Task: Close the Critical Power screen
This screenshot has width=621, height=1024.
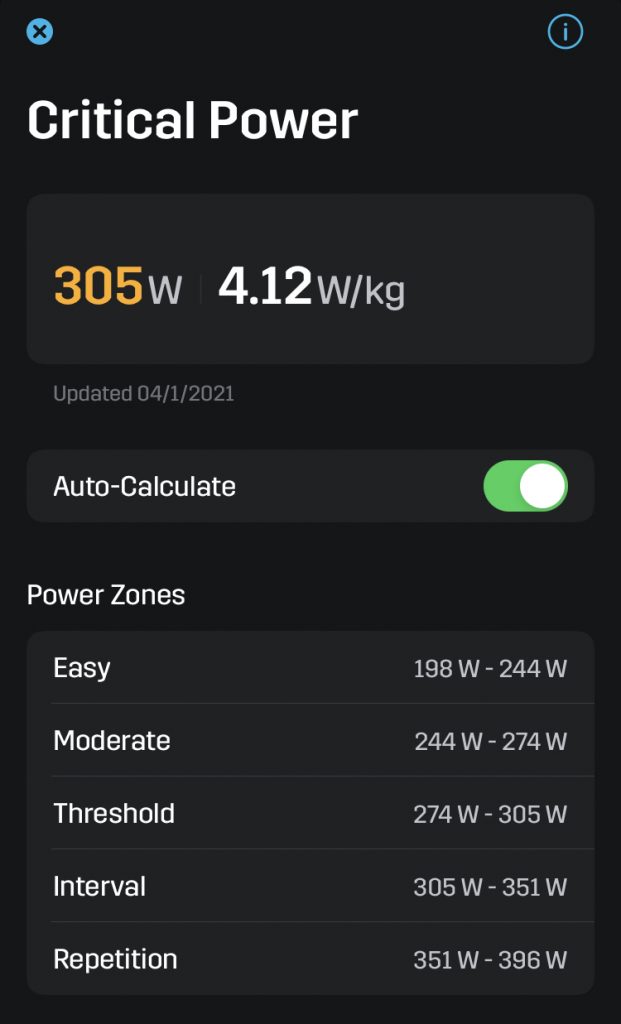Action: point(40,31)
